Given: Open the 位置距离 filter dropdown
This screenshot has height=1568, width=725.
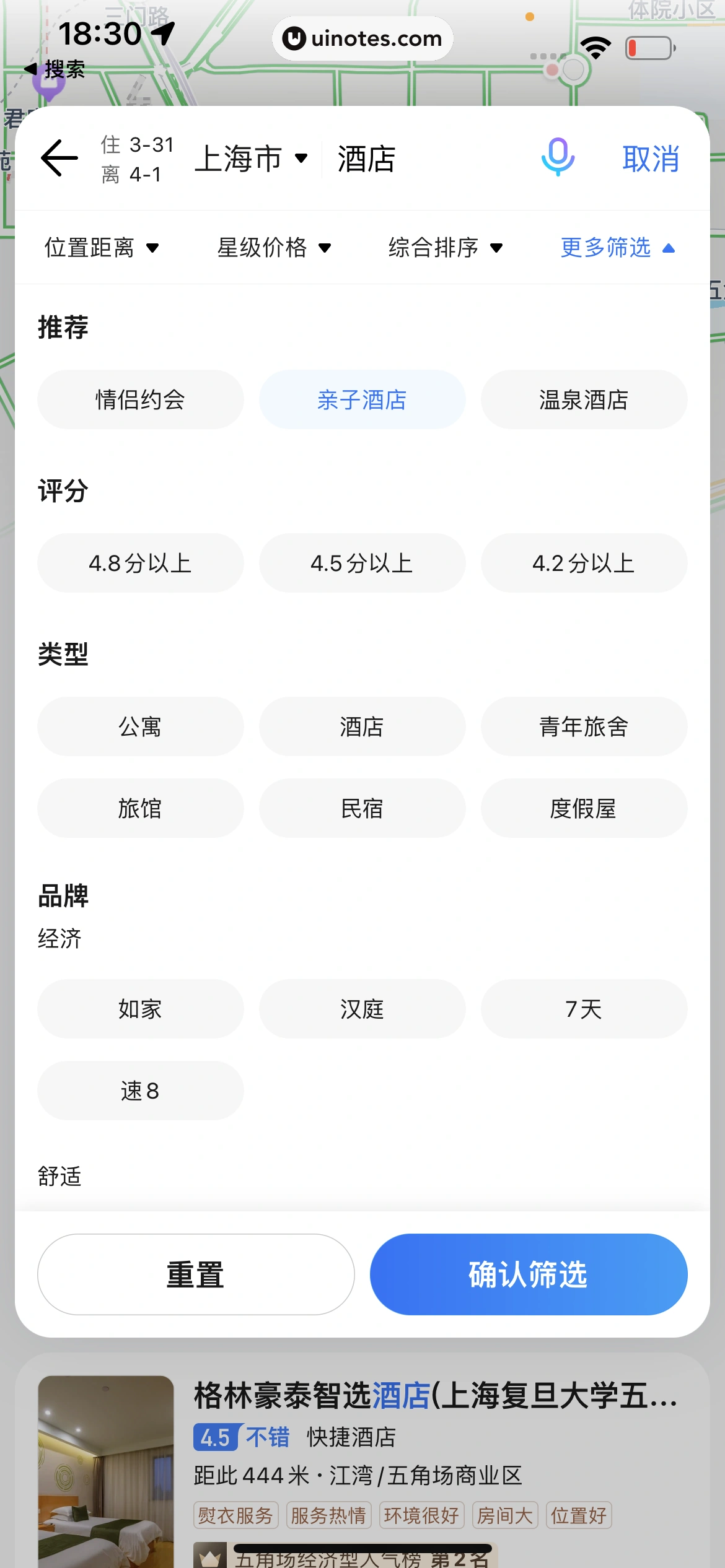Looking at the screenshot, I should 102,248.
